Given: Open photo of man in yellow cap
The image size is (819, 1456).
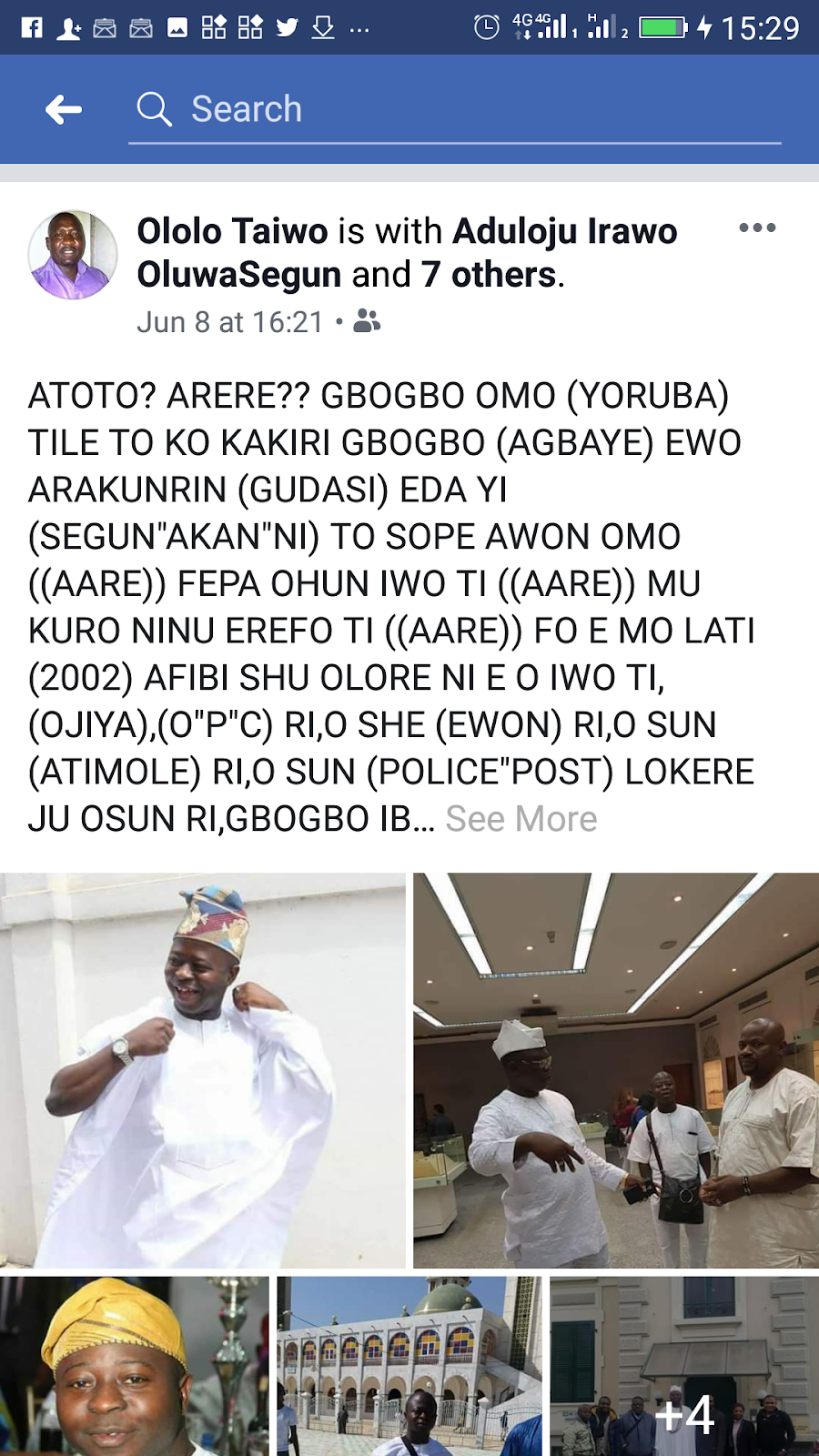Looking at the screenshot, I should (135, 1365).
